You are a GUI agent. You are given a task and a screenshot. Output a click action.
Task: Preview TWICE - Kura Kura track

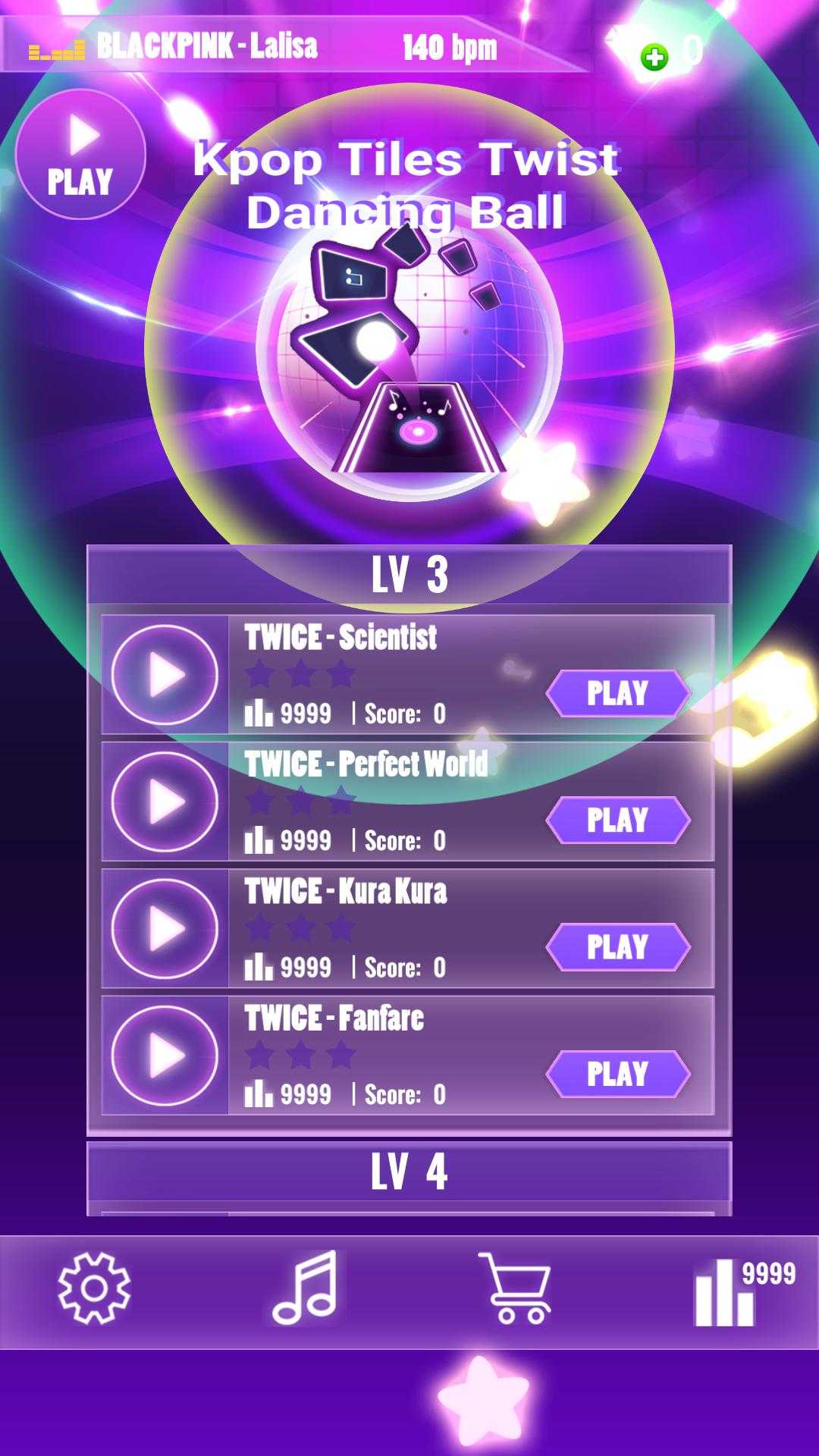[165, 928]
